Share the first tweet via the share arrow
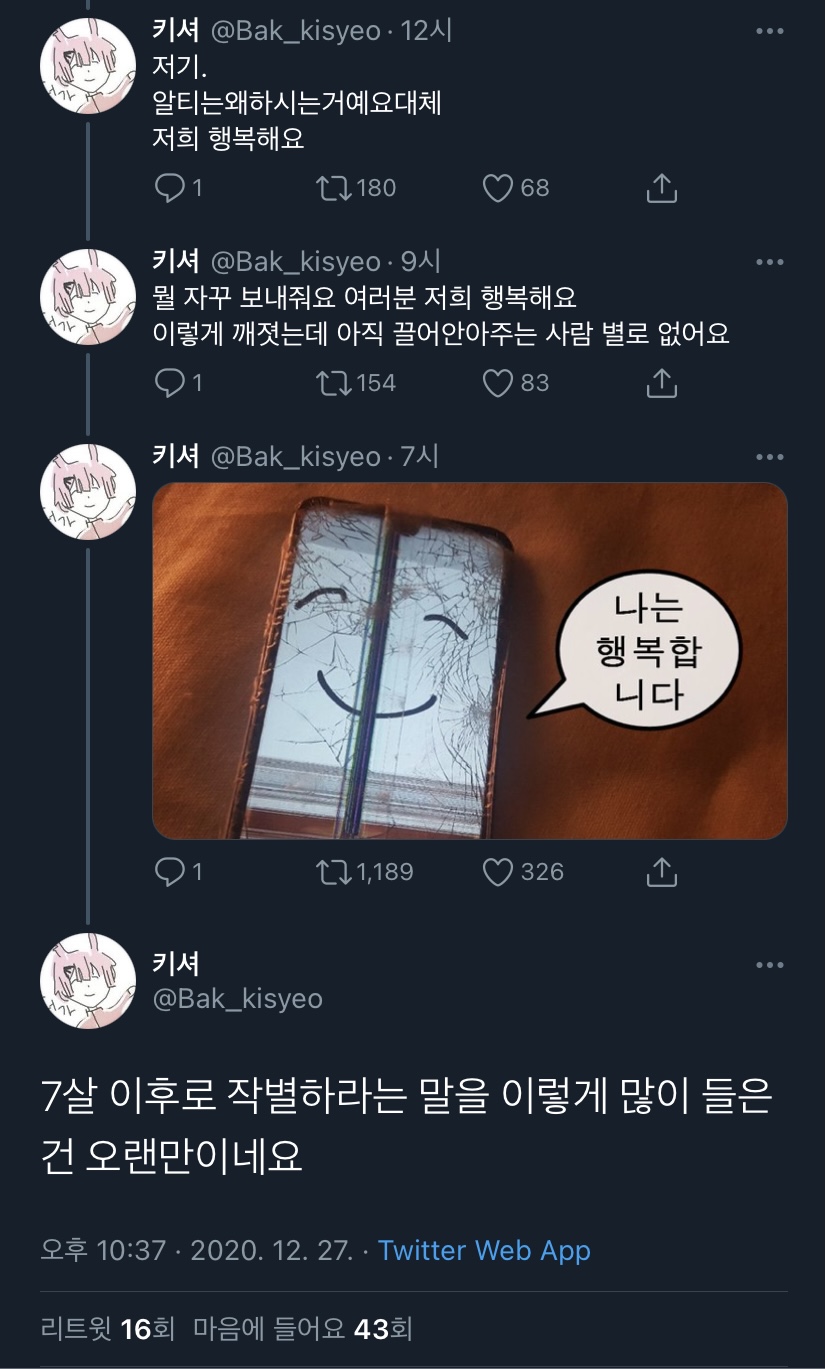 660,186
